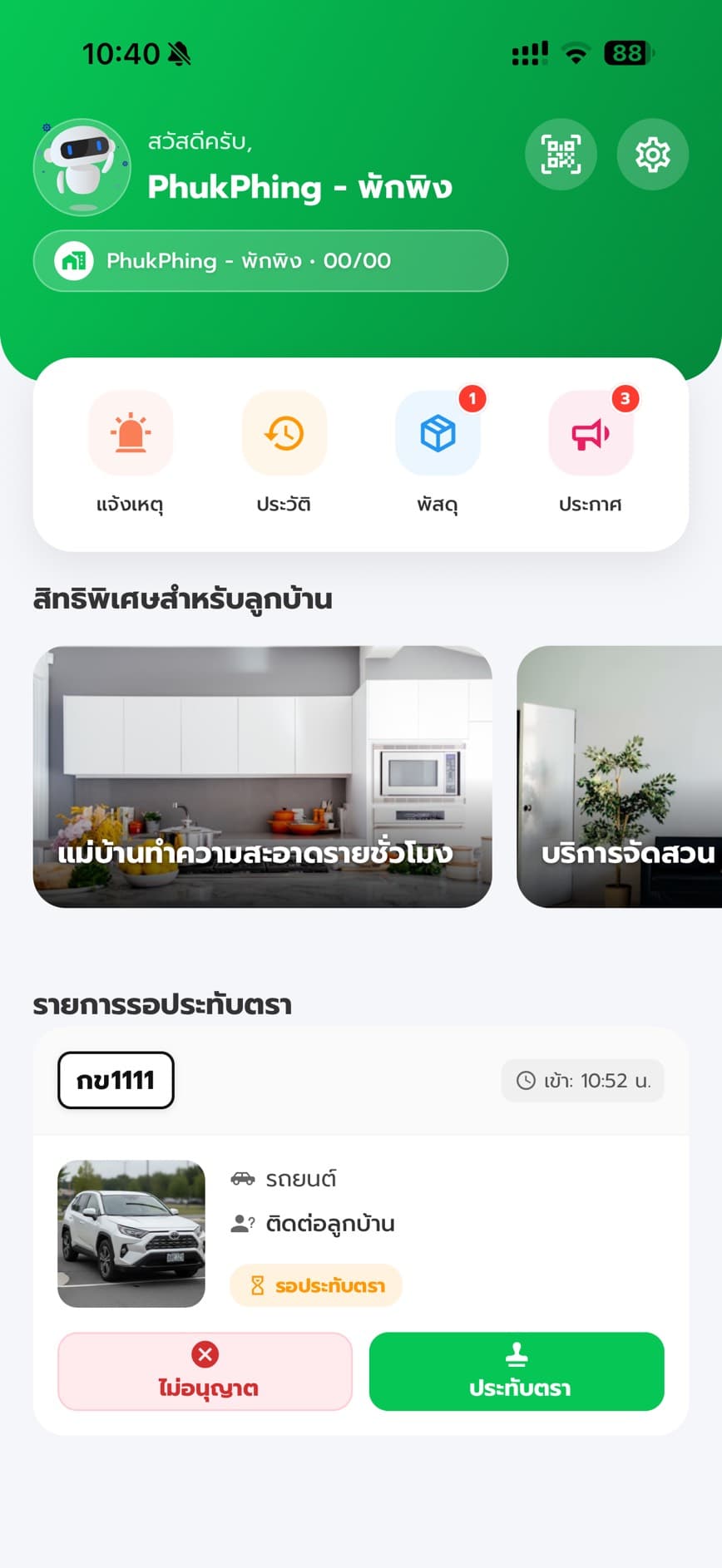Tap the hourglass on the รอประทับตรา chip
Image resolution: width=722 pixels, height=1568 pixels.
click(x=255, y=1285)
